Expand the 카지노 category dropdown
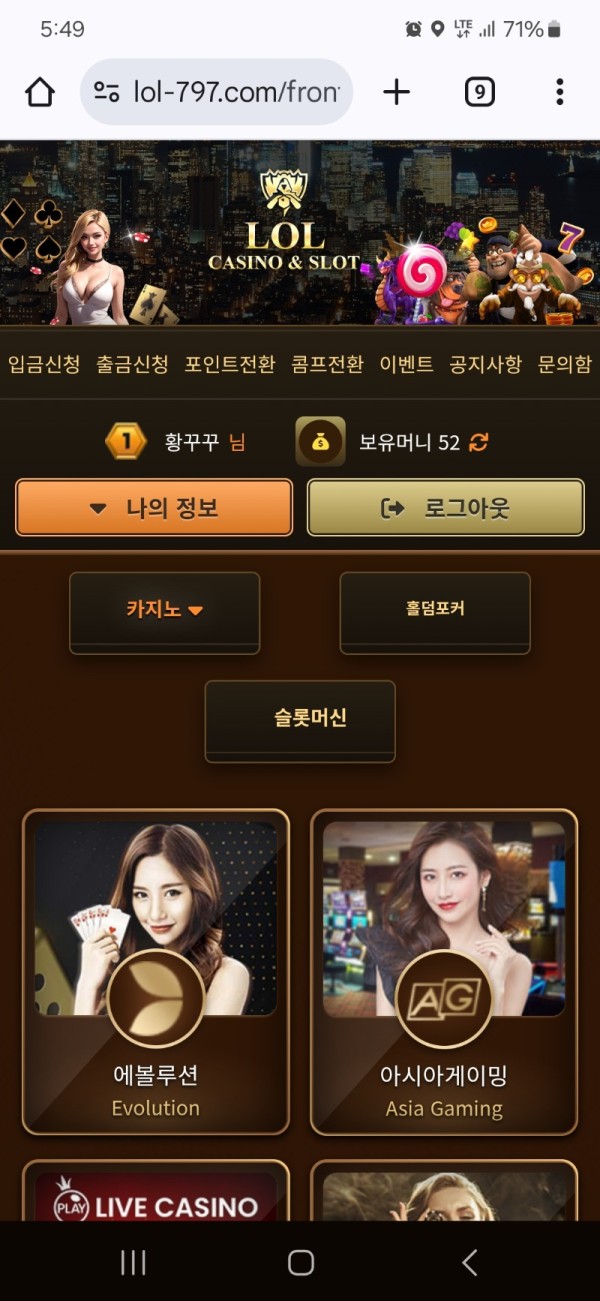 (x=164, y=610)
